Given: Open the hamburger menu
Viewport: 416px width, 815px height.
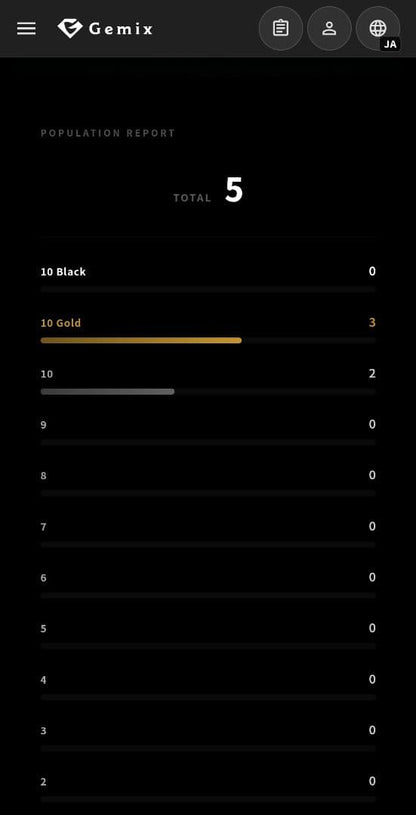Looking at the screenshot, I should click(27, 29).
